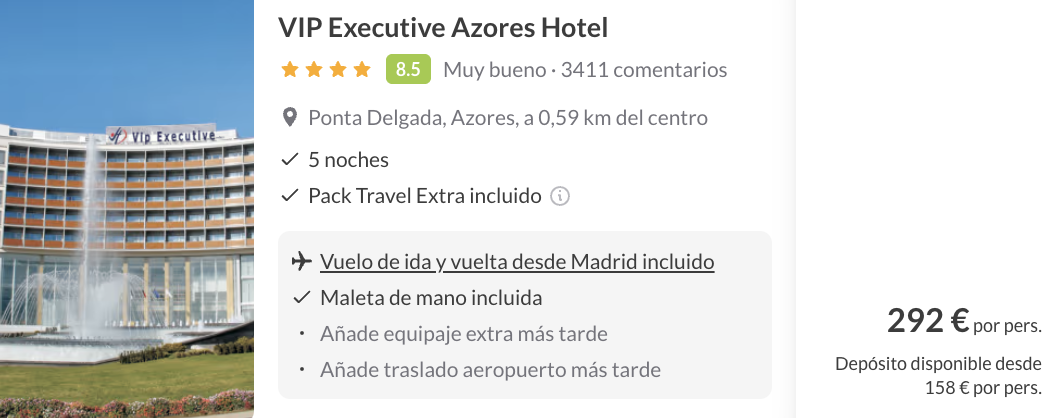
Task: Open the VIP Executive Azores Hotel photo
Action: (126, 209)
